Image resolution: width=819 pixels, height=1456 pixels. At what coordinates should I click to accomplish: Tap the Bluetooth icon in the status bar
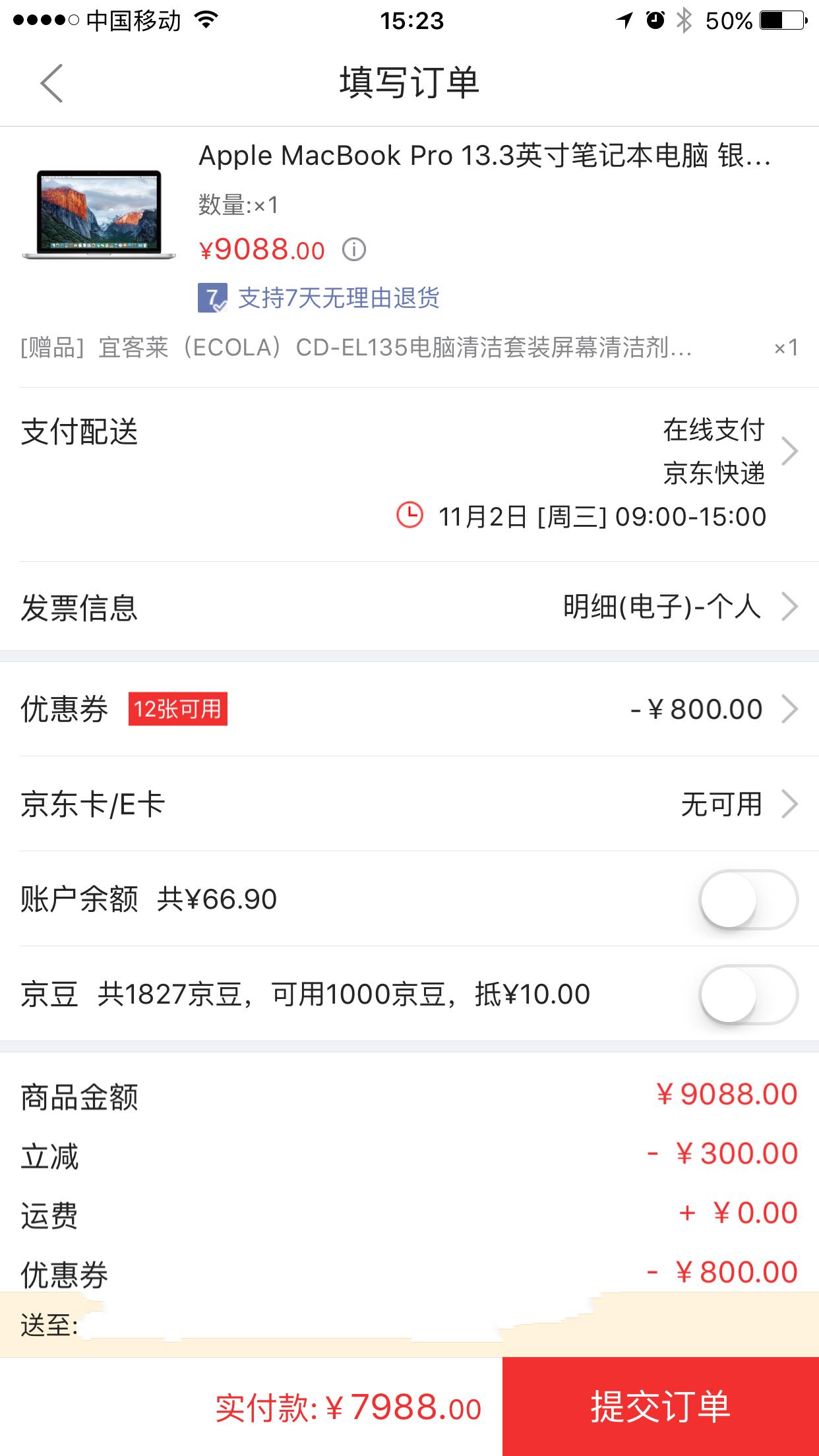coord(684,20)
